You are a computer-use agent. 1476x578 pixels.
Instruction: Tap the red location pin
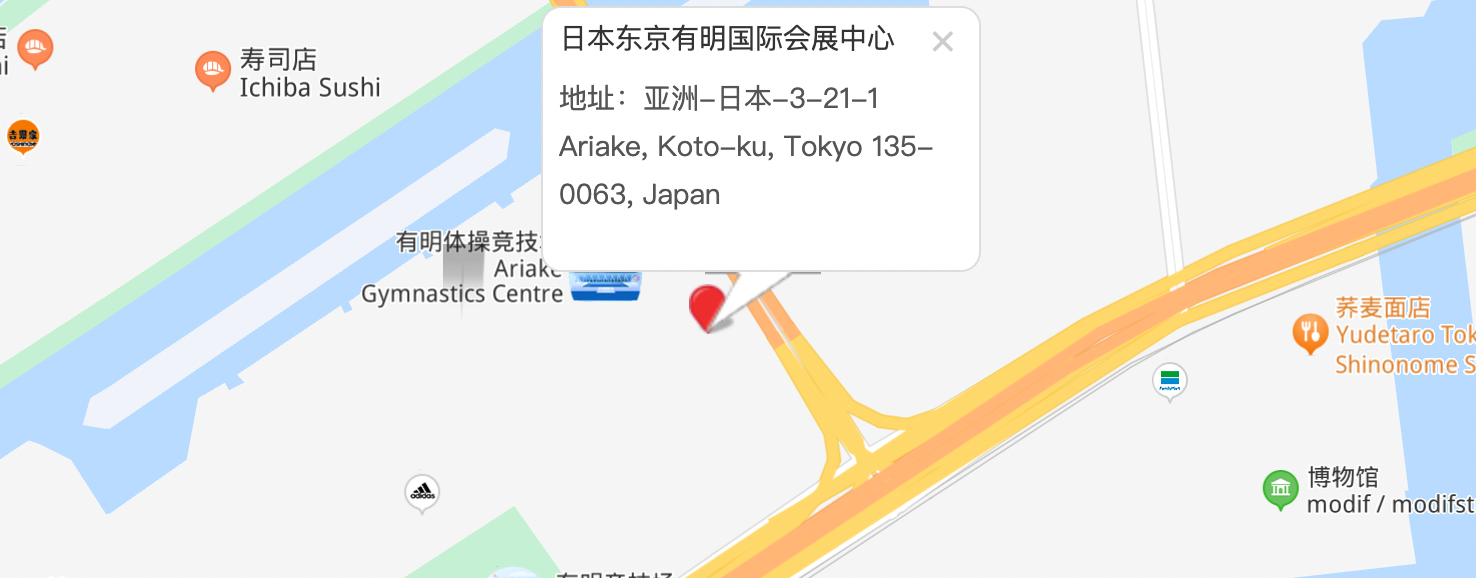point(707,305)
